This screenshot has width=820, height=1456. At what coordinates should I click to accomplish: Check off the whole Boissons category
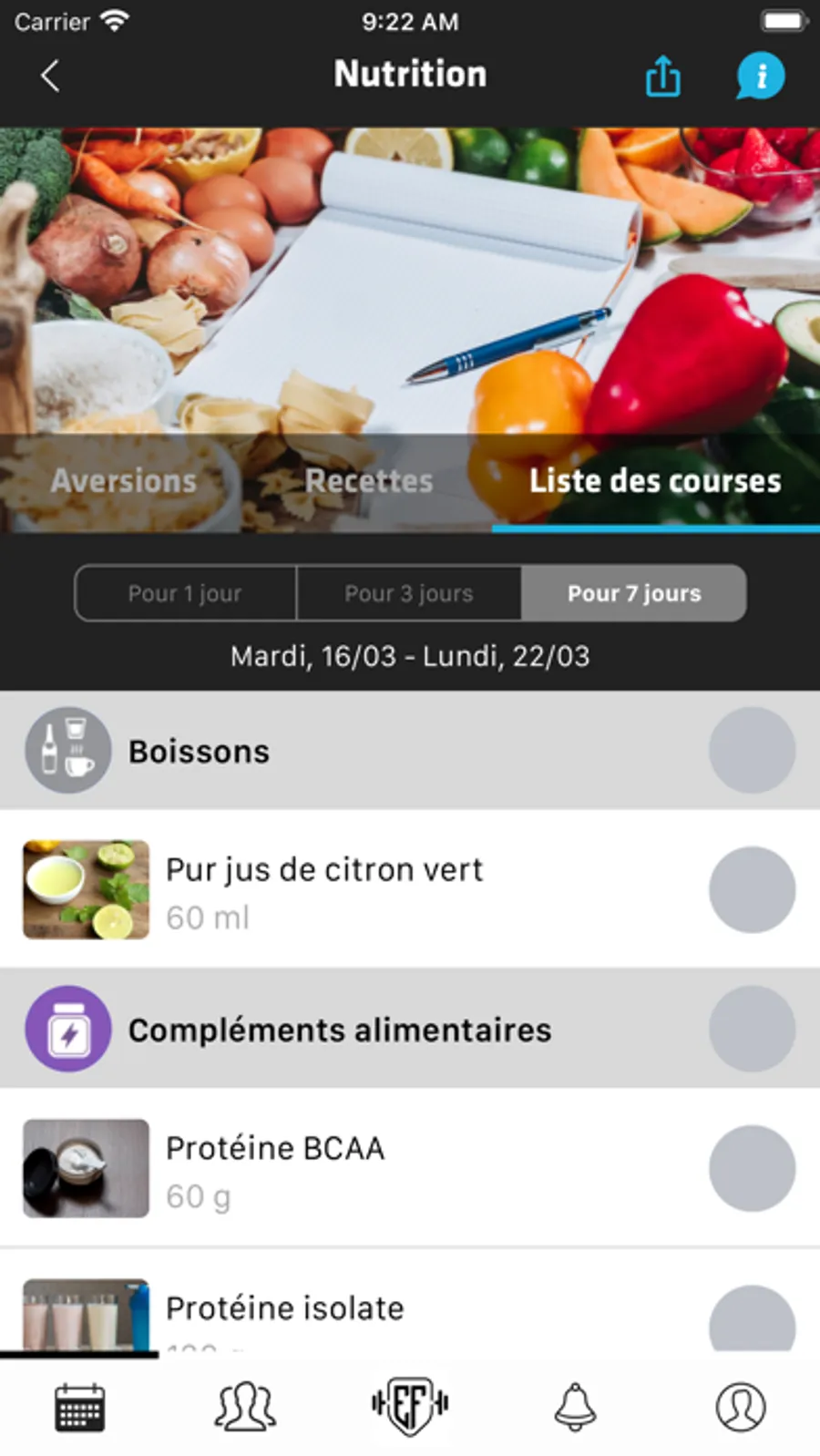752,751
